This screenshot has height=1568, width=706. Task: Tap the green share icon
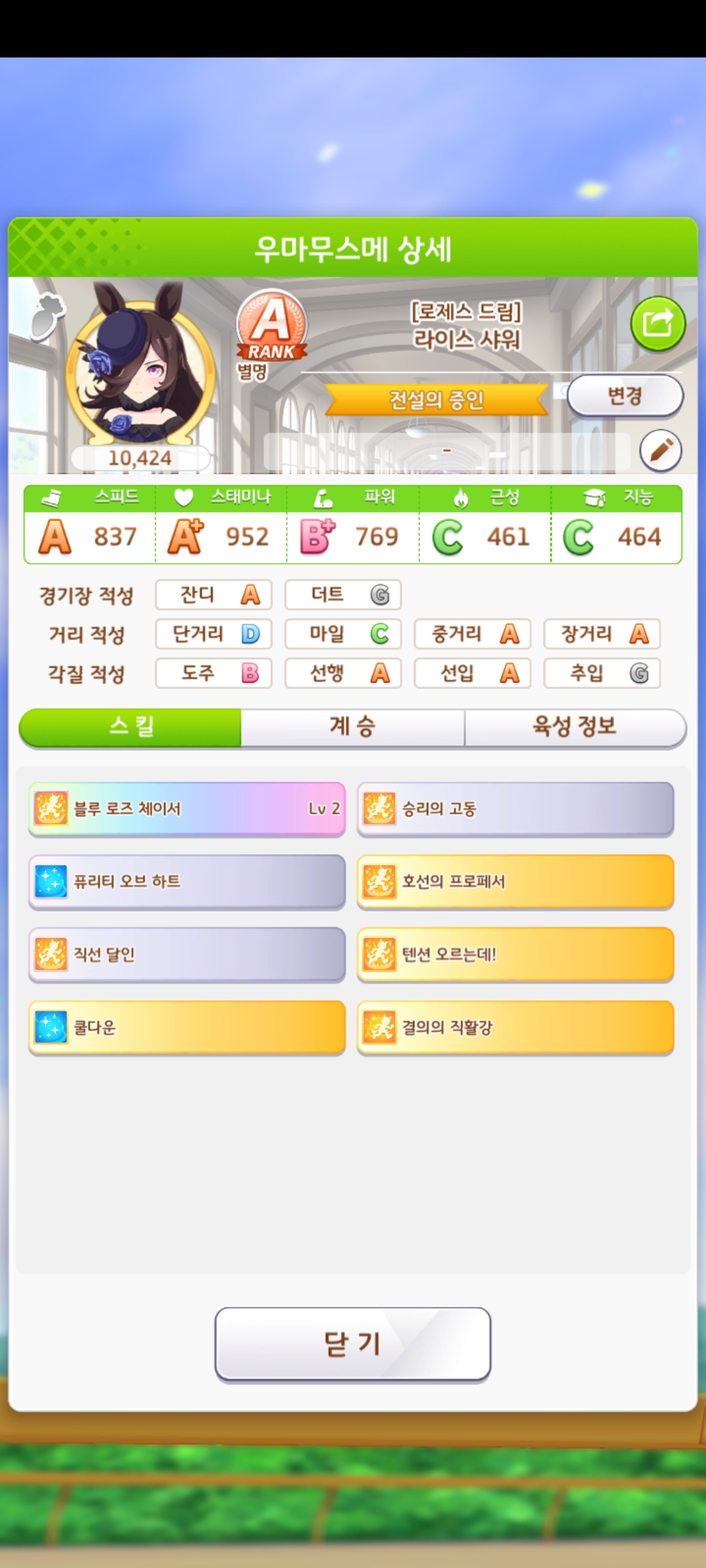click(x=657, y=323)
